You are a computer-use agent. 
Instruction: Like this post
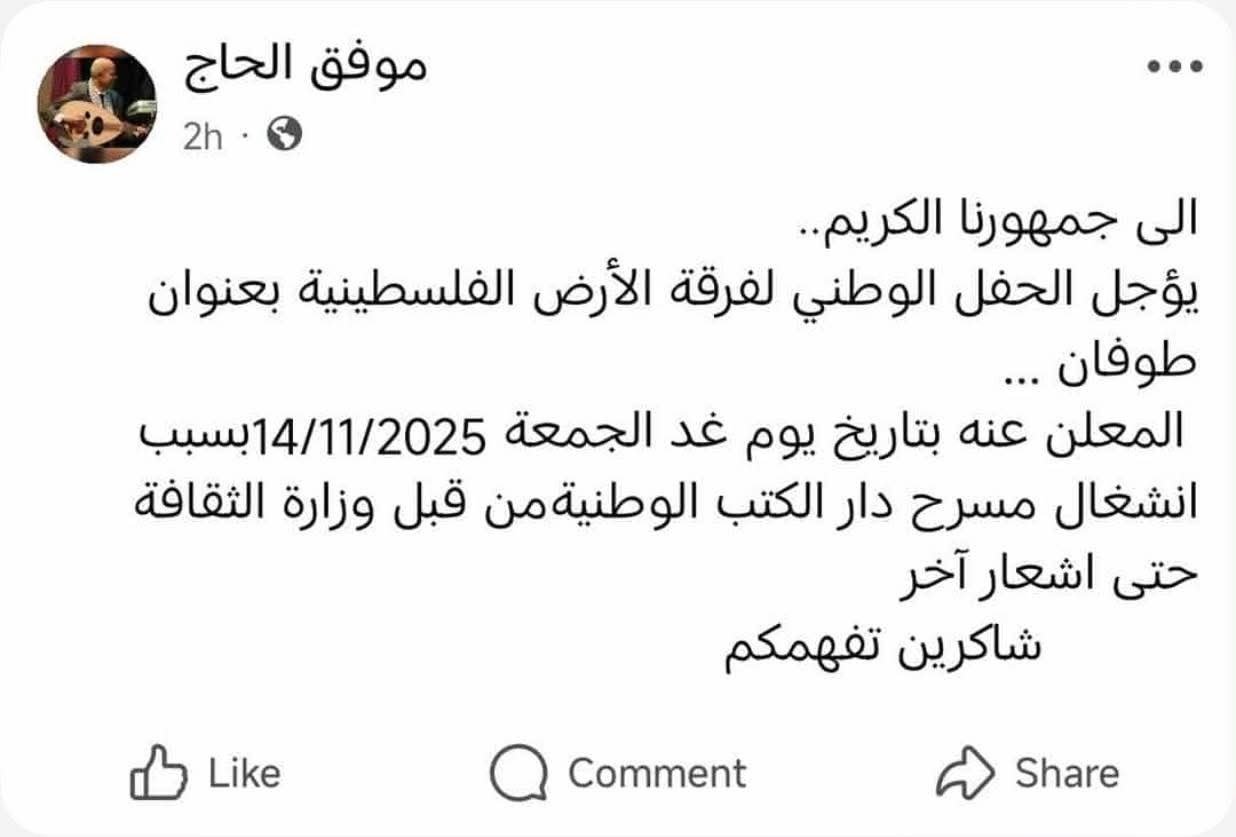coord(205,773)
